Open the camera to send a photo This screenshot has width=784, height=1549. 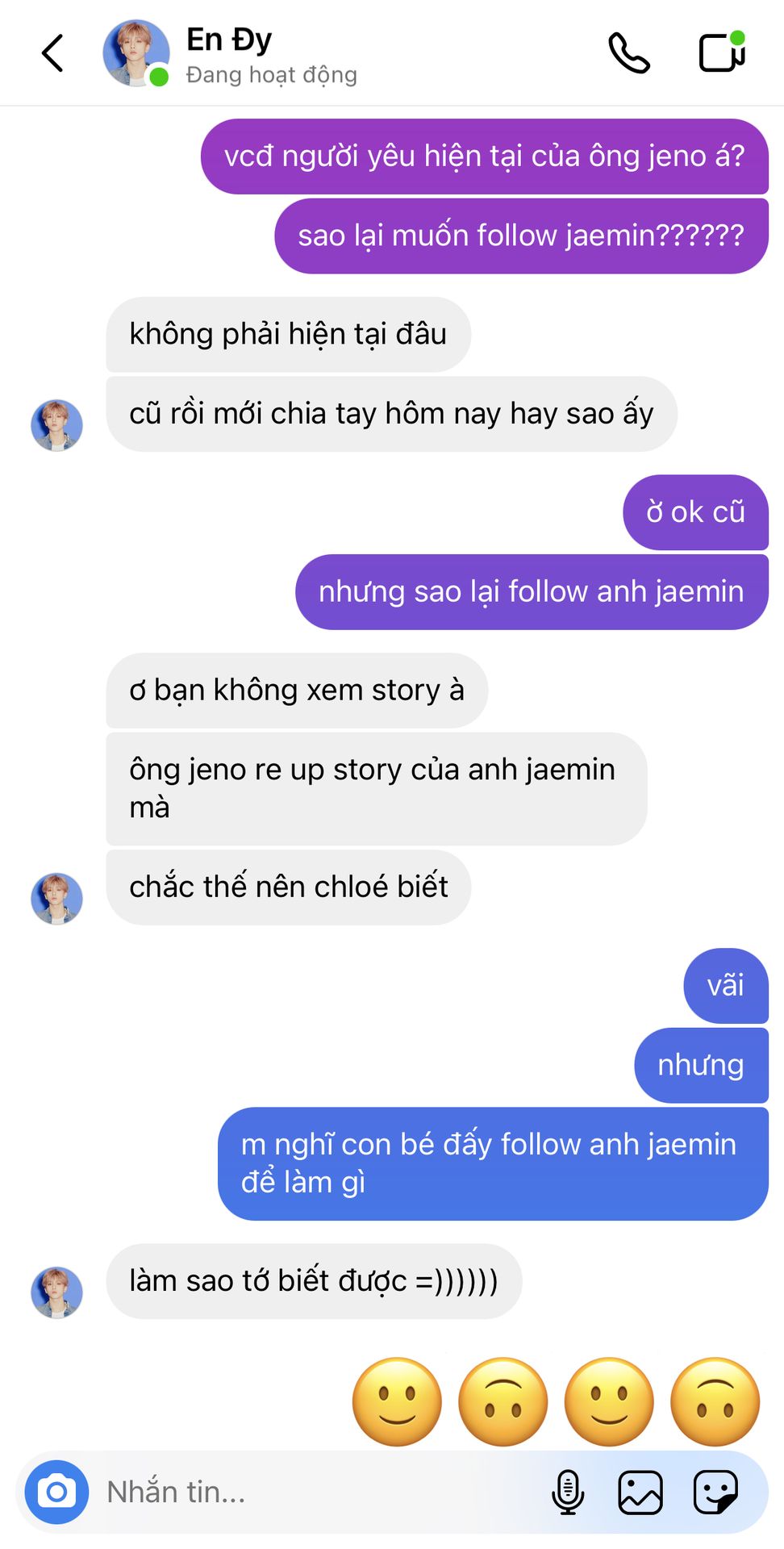56,1492
